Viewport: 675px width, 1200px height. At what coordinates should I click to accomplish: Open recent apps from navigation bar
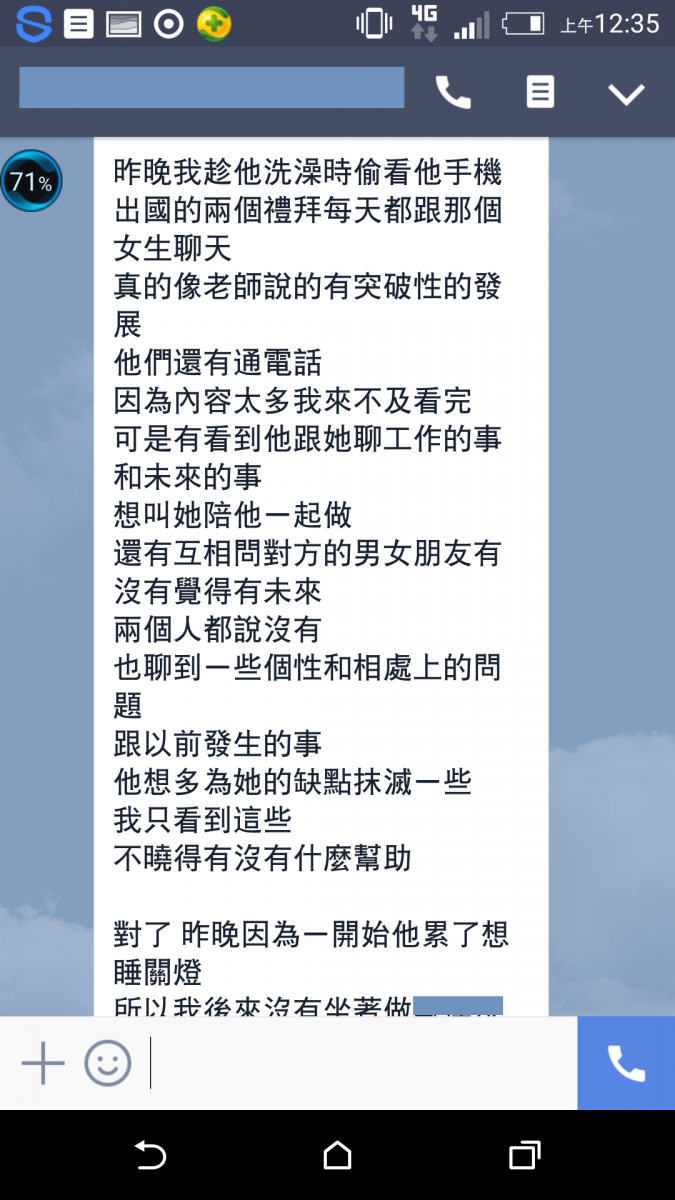pyautogui.click(x=525, y=1155)
